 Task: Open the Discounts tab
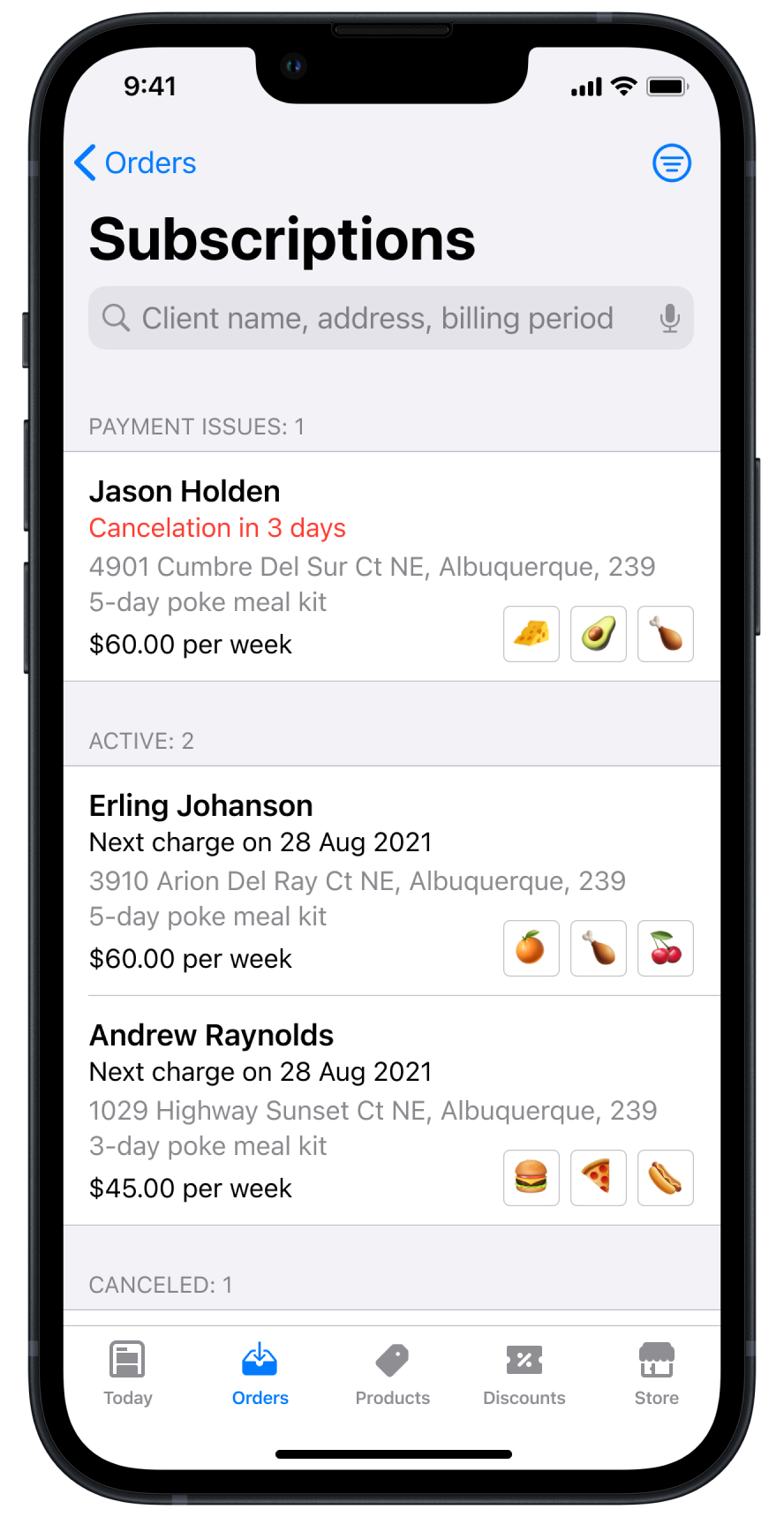click(x=524, y=1372)
